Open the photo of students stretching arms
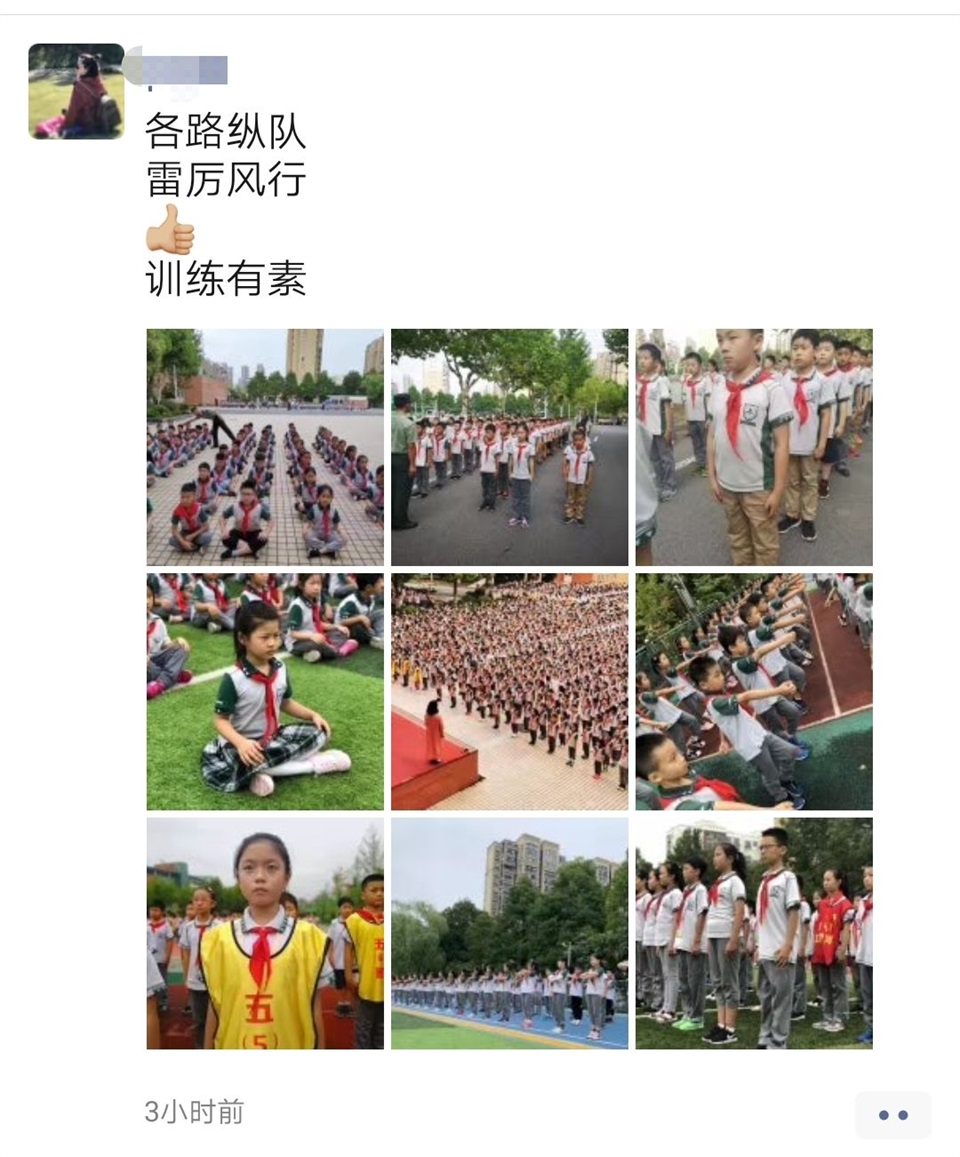 tap(754, 691)
